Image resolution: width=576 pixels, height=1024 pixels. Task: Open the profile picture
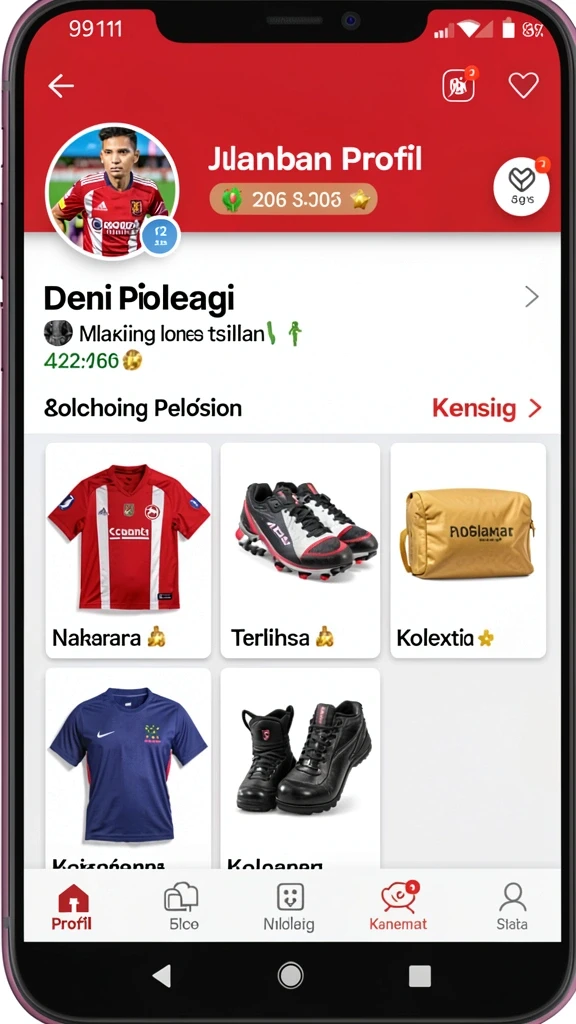point(112,191)
